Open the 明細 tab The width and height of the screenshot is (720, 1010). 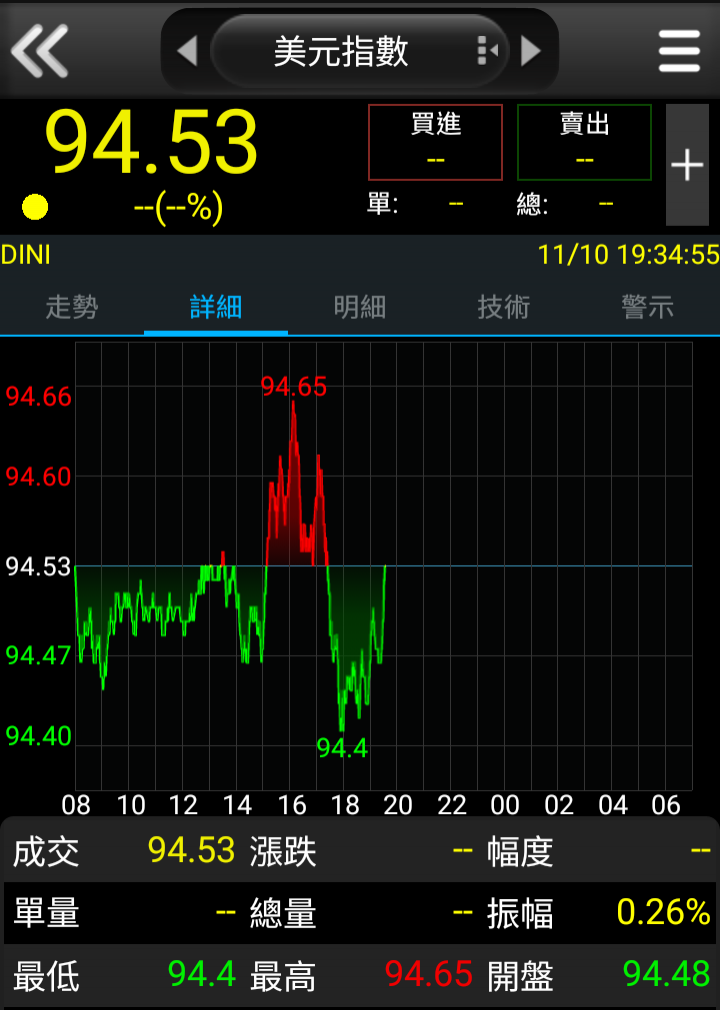pyautogui.click(x=360, y=307)
